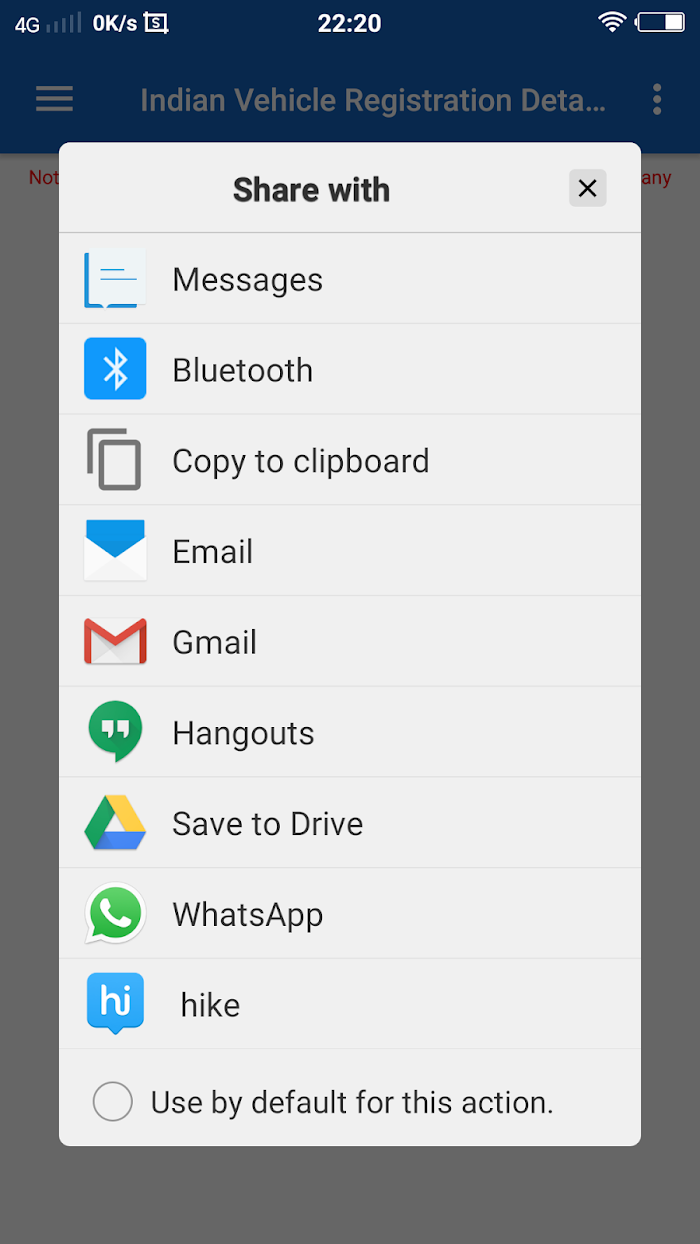Screen dimensions: 700x1244
Task: Share via Messages
Action: pos(350,279)
